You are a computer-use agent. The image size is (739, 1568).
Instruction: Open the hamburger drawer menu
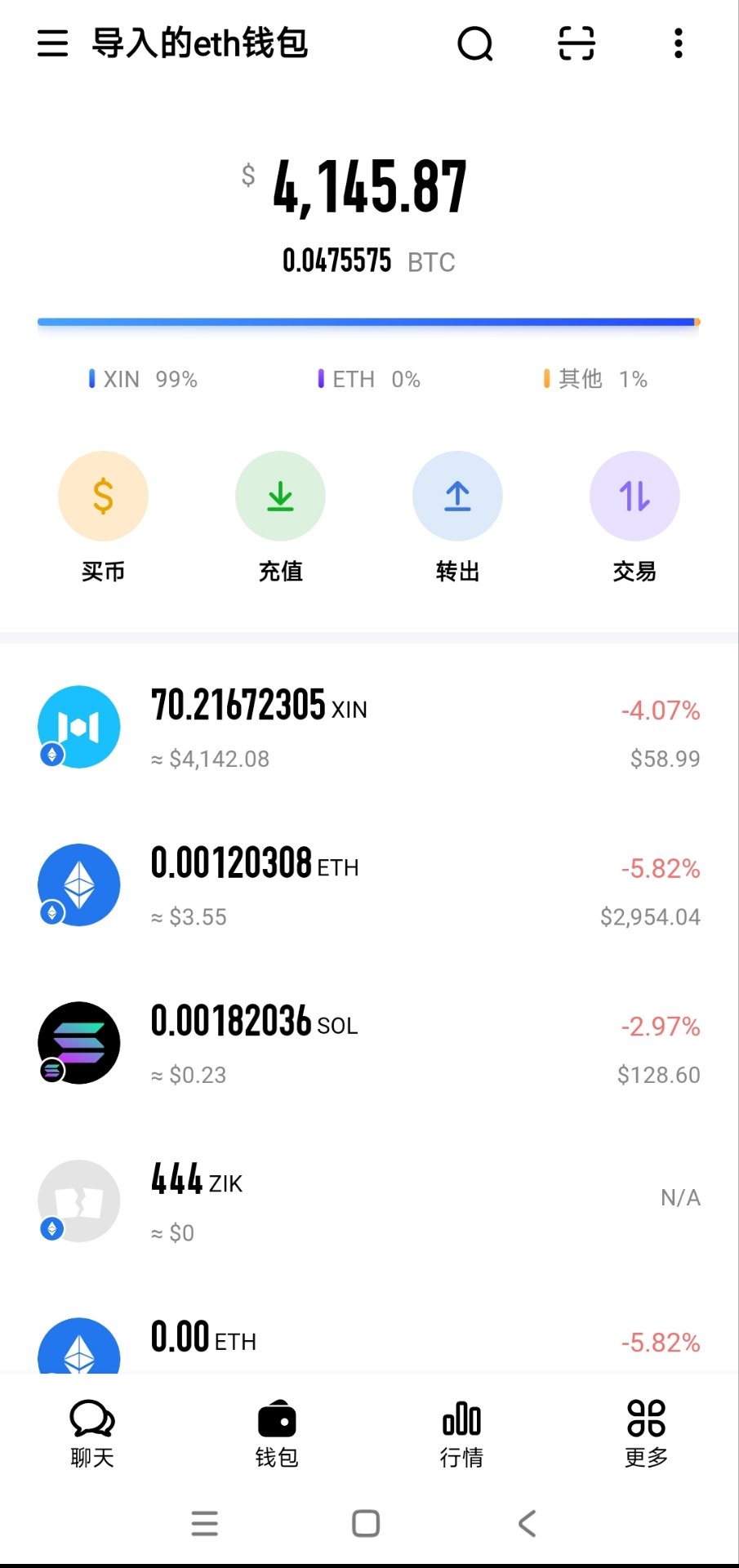tap(53, 43)
